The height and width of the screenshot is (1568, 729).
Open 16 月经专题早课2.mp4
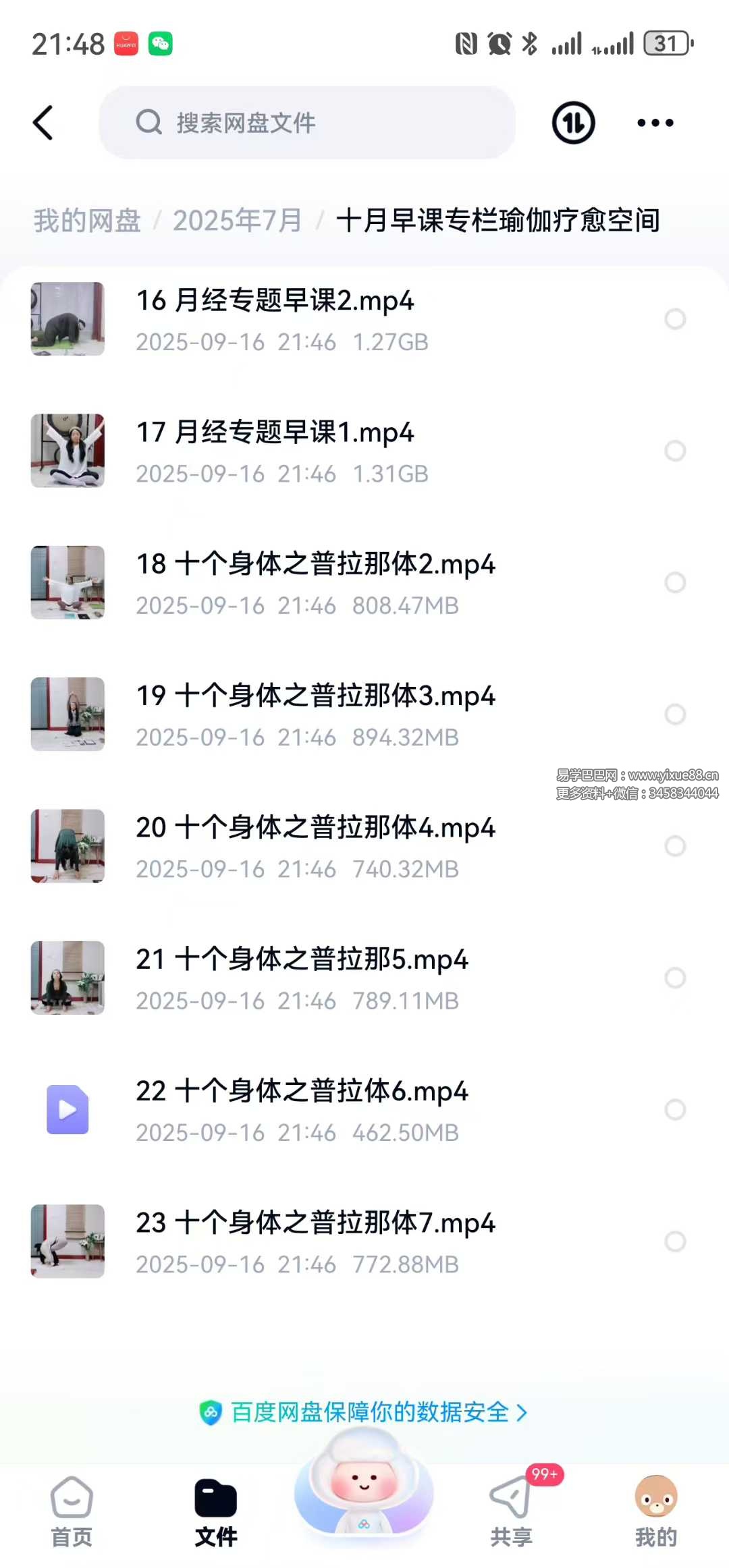(x=275, y=300)
